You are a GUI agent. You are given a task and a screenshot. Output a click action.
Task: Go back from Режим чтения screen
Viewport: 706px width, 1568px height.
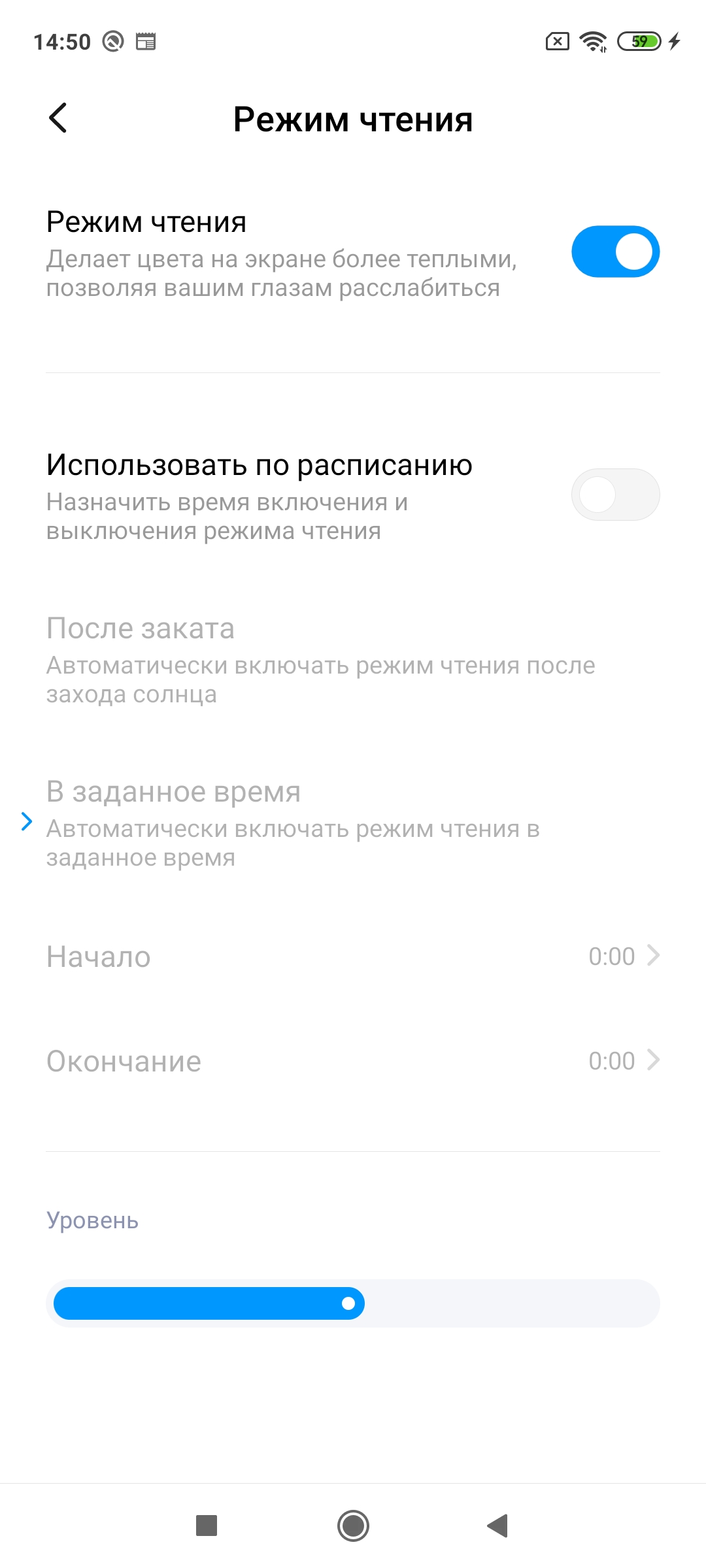coord(58,118)
